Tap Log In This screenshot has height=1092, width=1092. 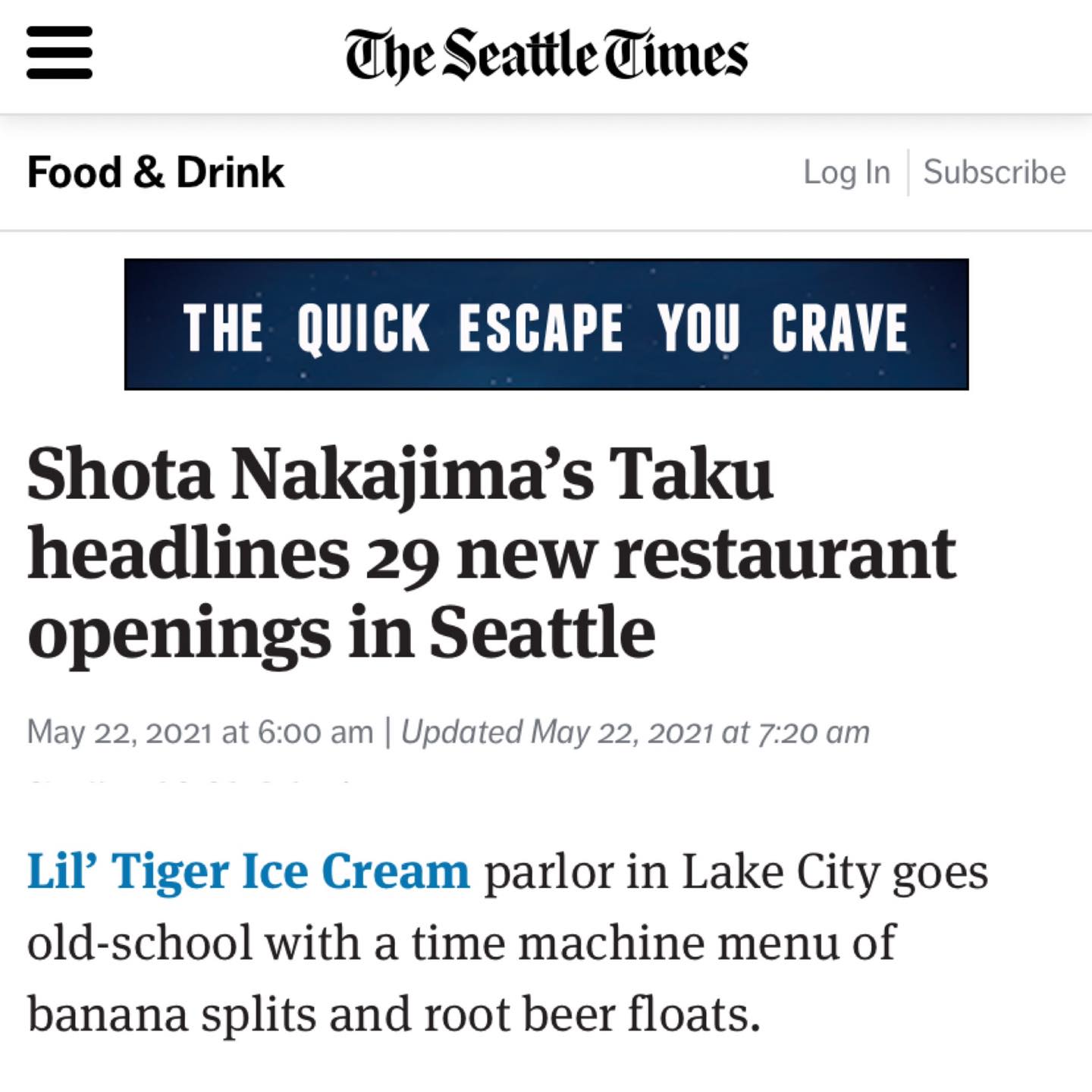tap(846, 172)
